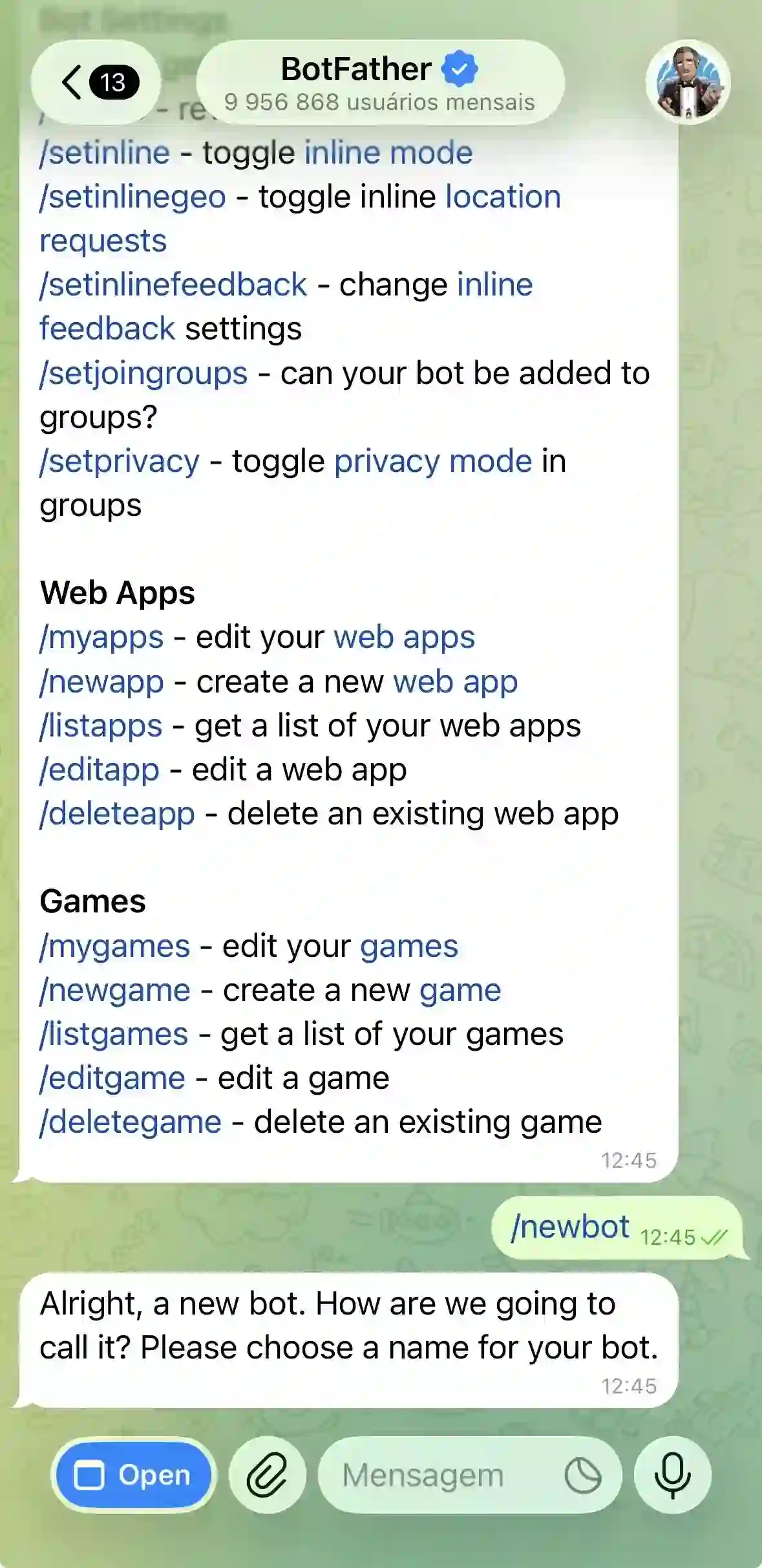Image resolution: width=762 pixels, height=1568 pixels.
Task: Tap the /setjoingroups command
Action: (x=143, y=374)
